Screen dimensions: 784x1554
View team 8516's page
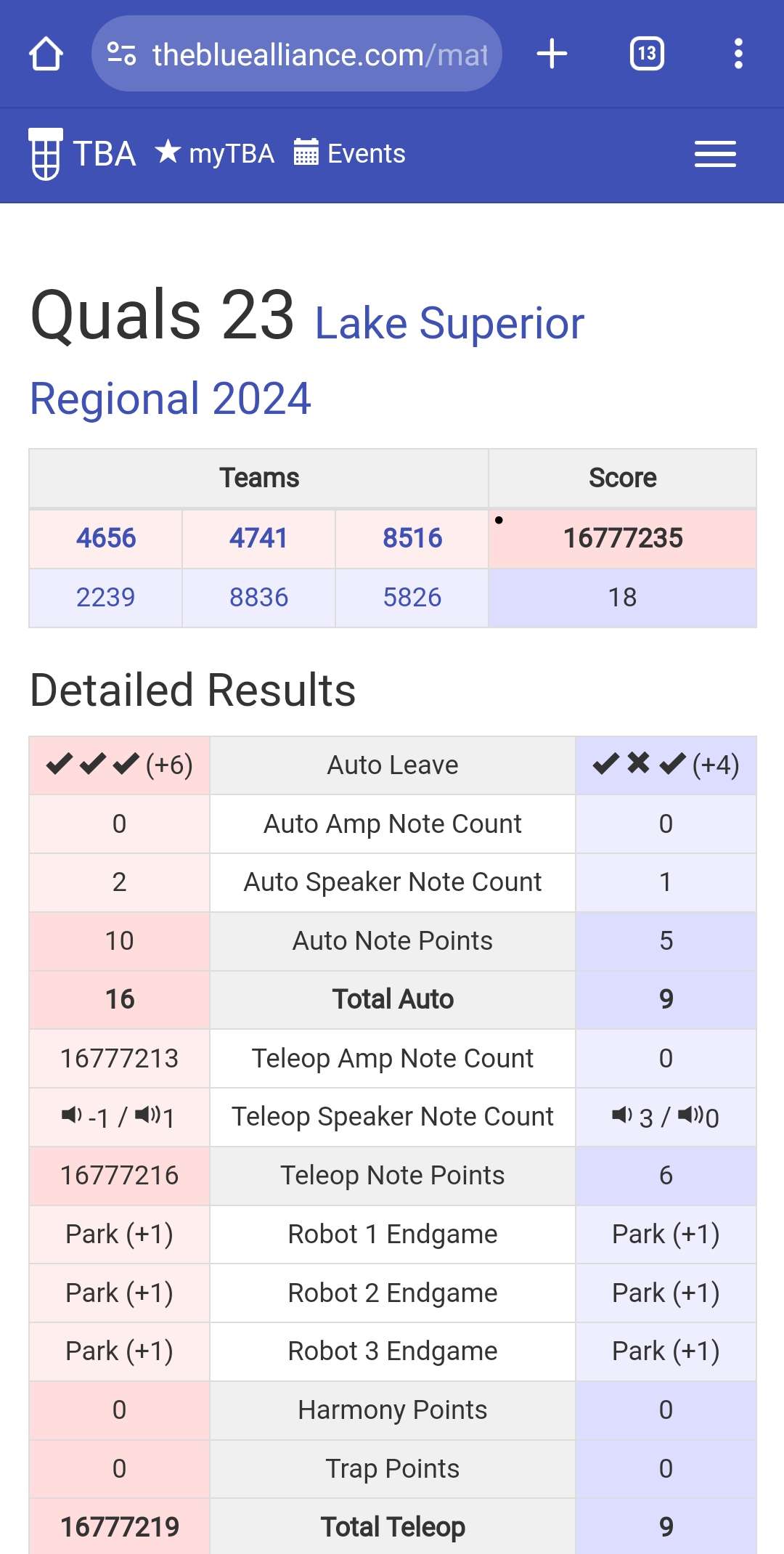tap(412, 538)
